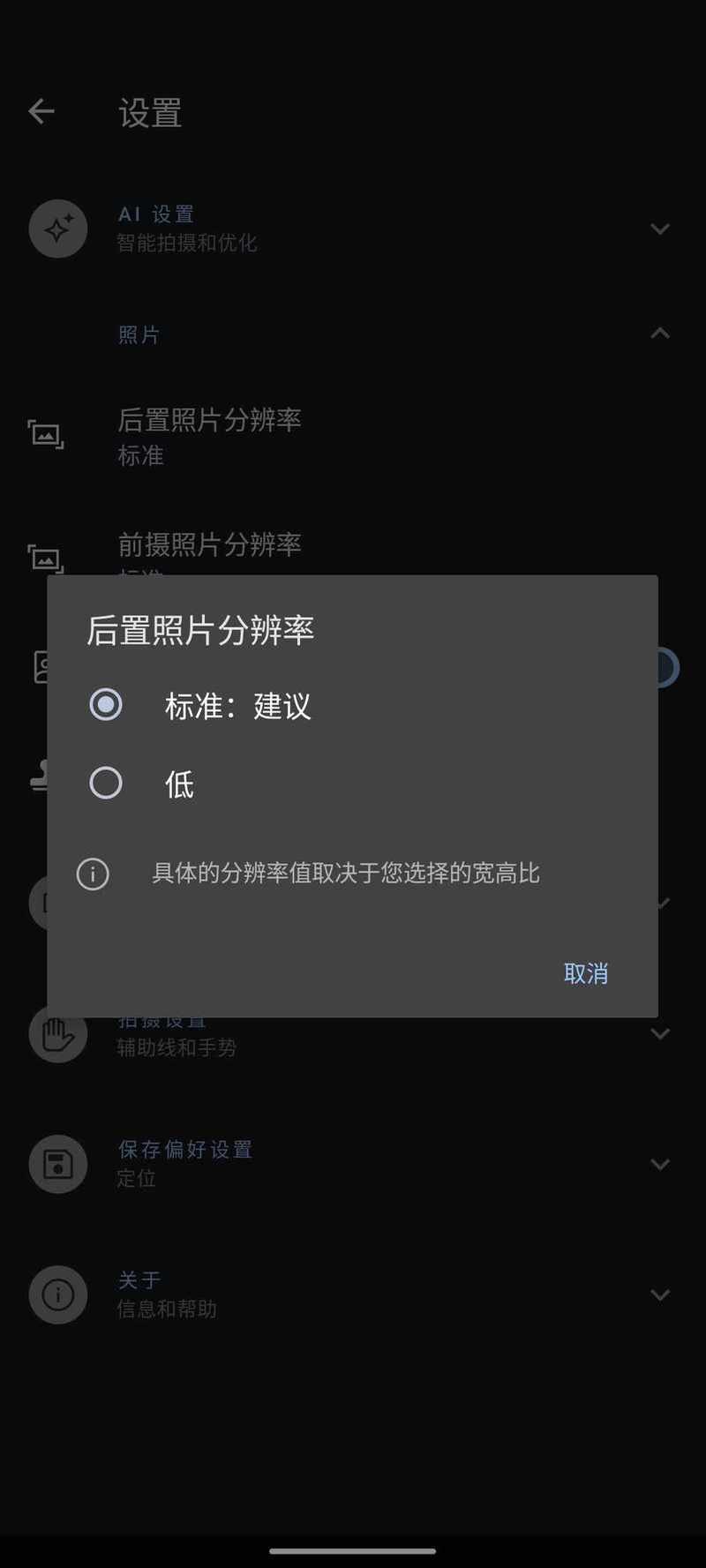Tap 取消 to dismiss the dialog
The image size is (706, 1568).
585,973
